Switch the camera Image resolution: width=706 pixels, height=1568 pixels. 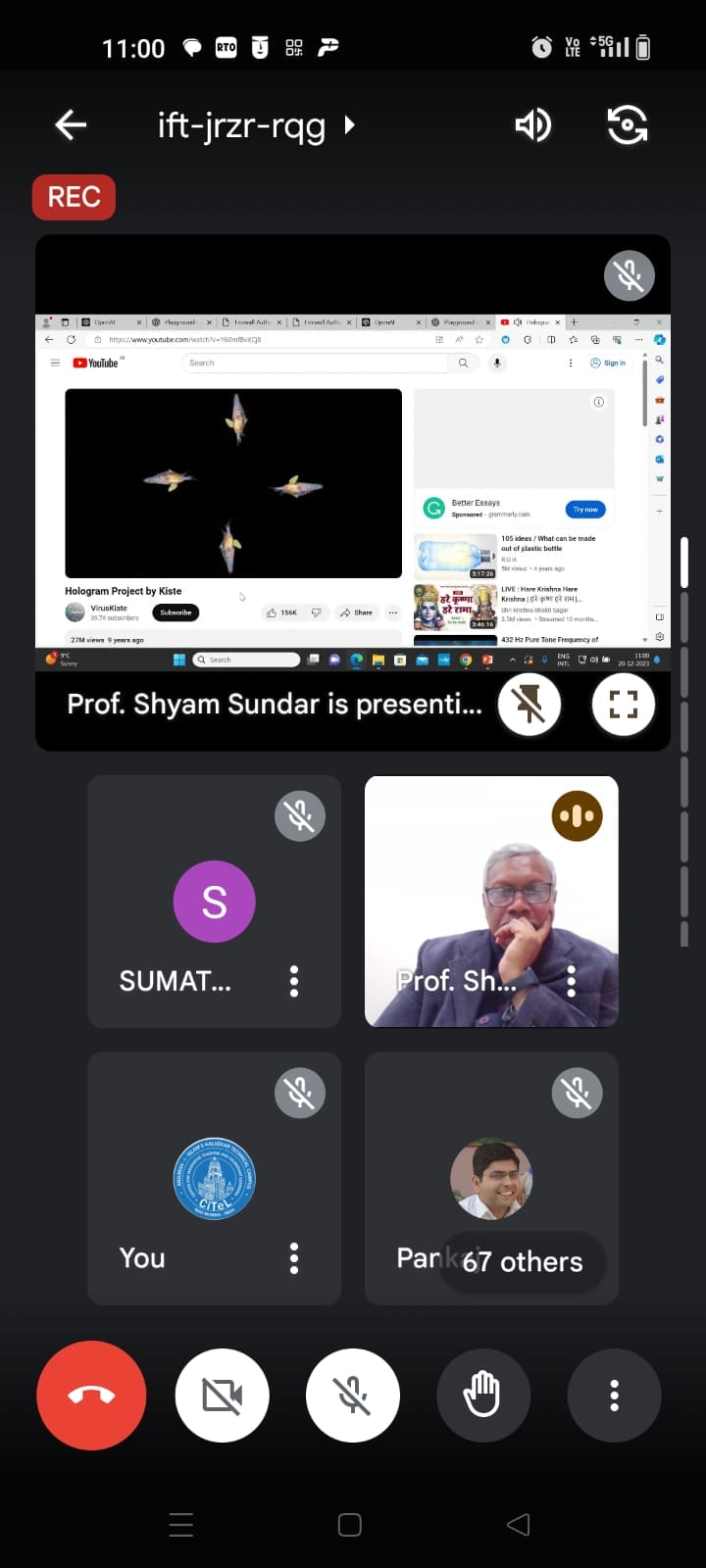tap(627, 125)
